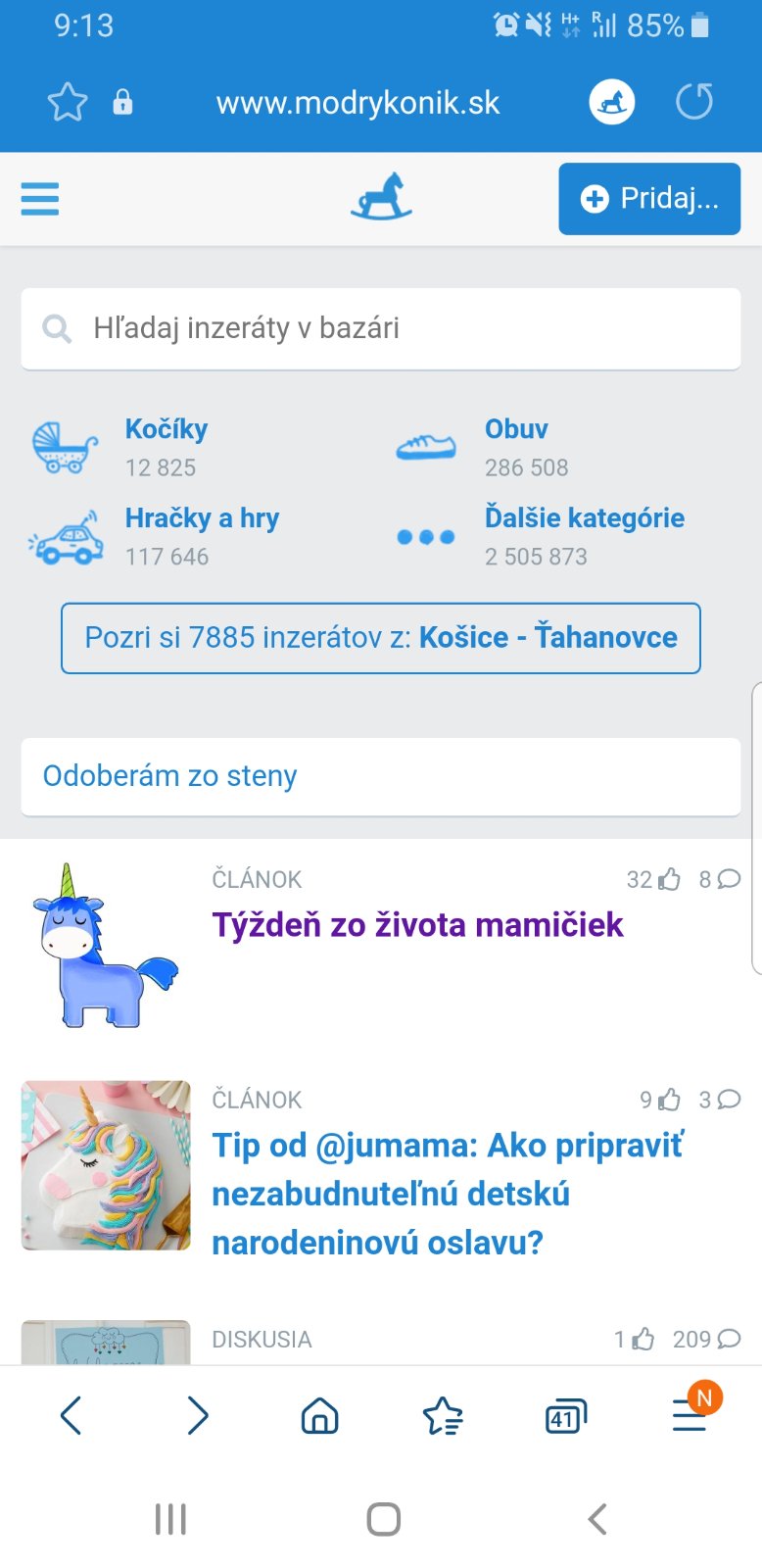Reload the page
Viewport: 762px width, 1568px height.
[694, 102]
